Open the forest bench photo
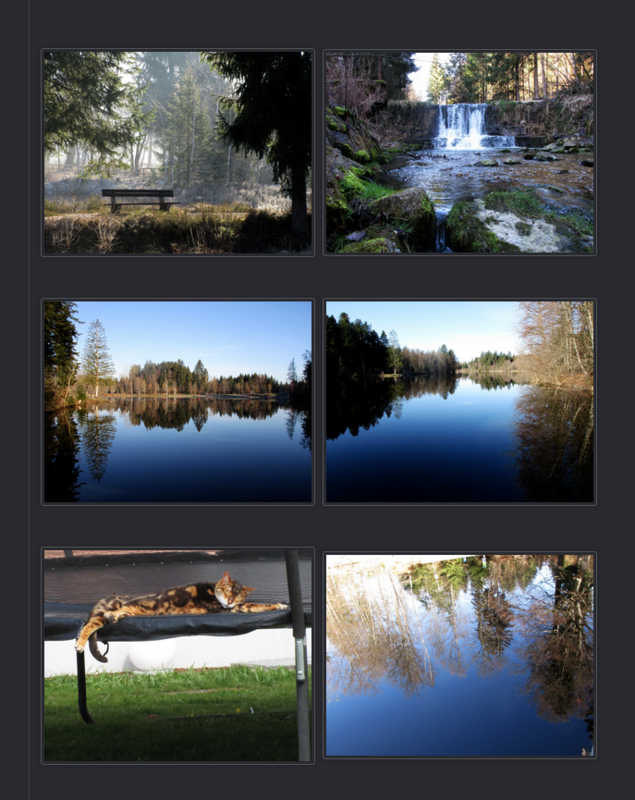 point(178,152)
